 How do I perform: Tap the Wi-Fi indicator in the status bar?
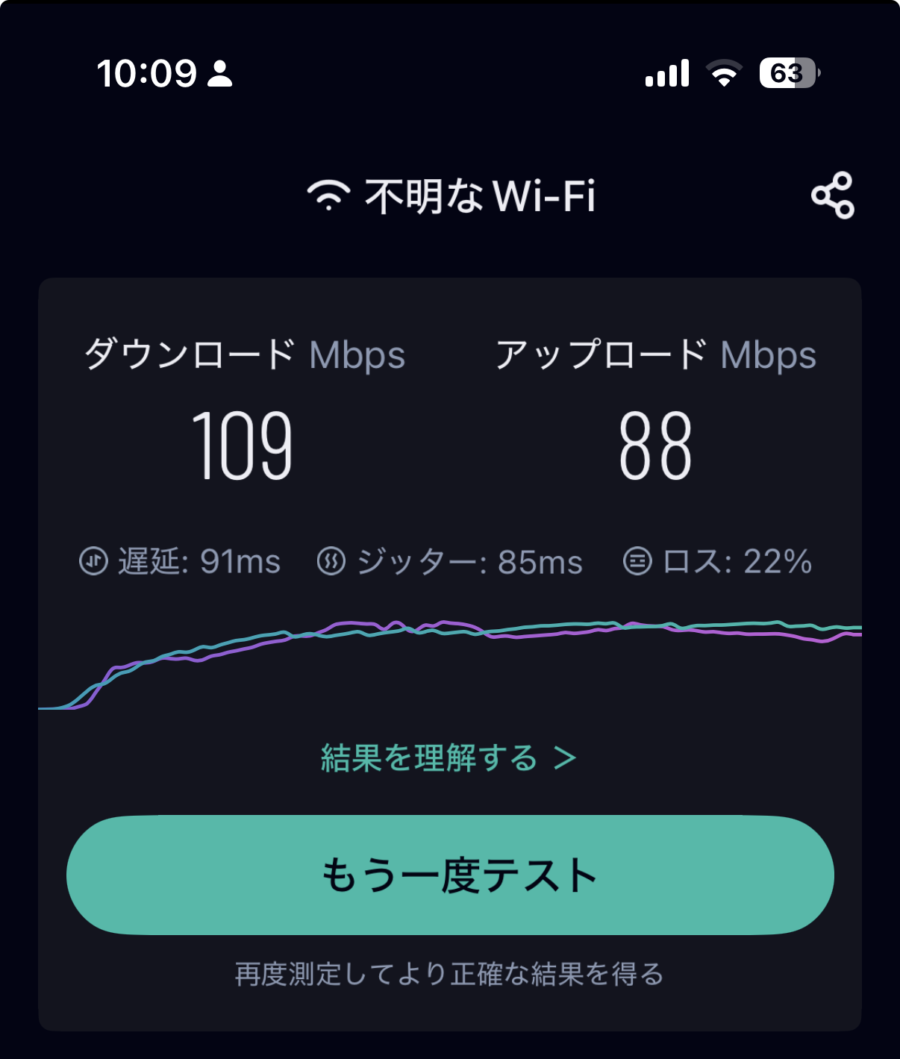click(722, 72)
